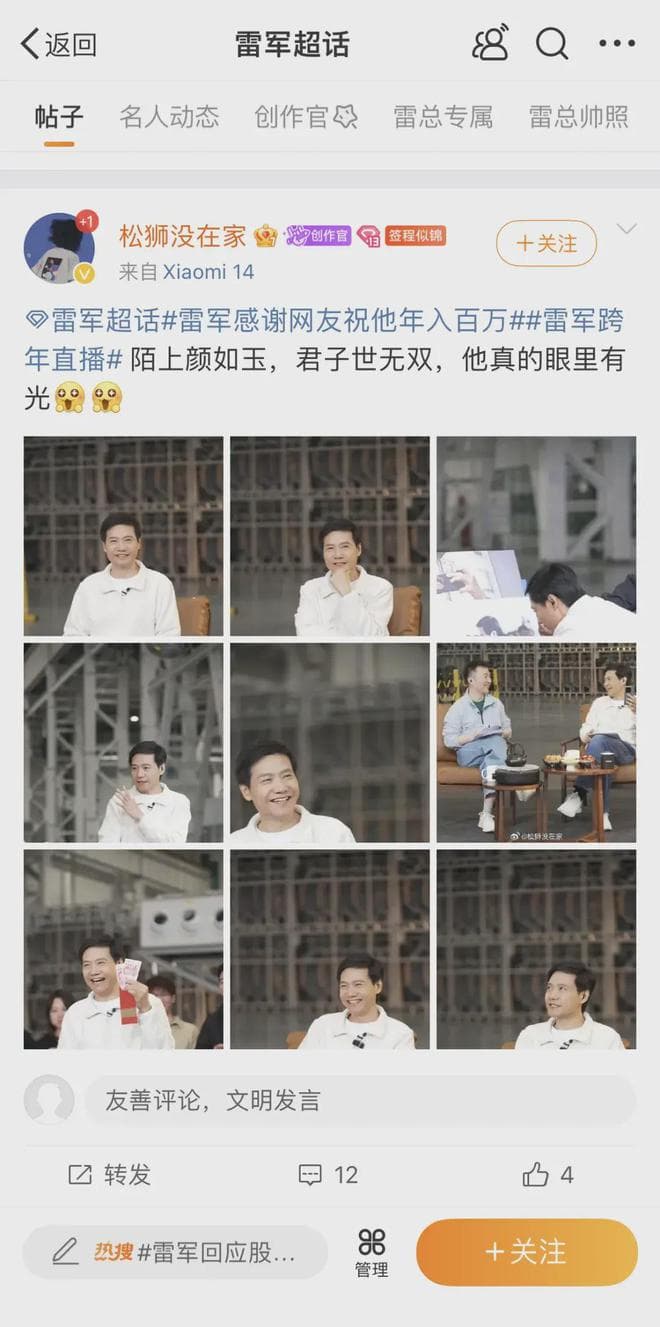
Task: Open the three-dot overflow menu
Action: pos(616,43)
